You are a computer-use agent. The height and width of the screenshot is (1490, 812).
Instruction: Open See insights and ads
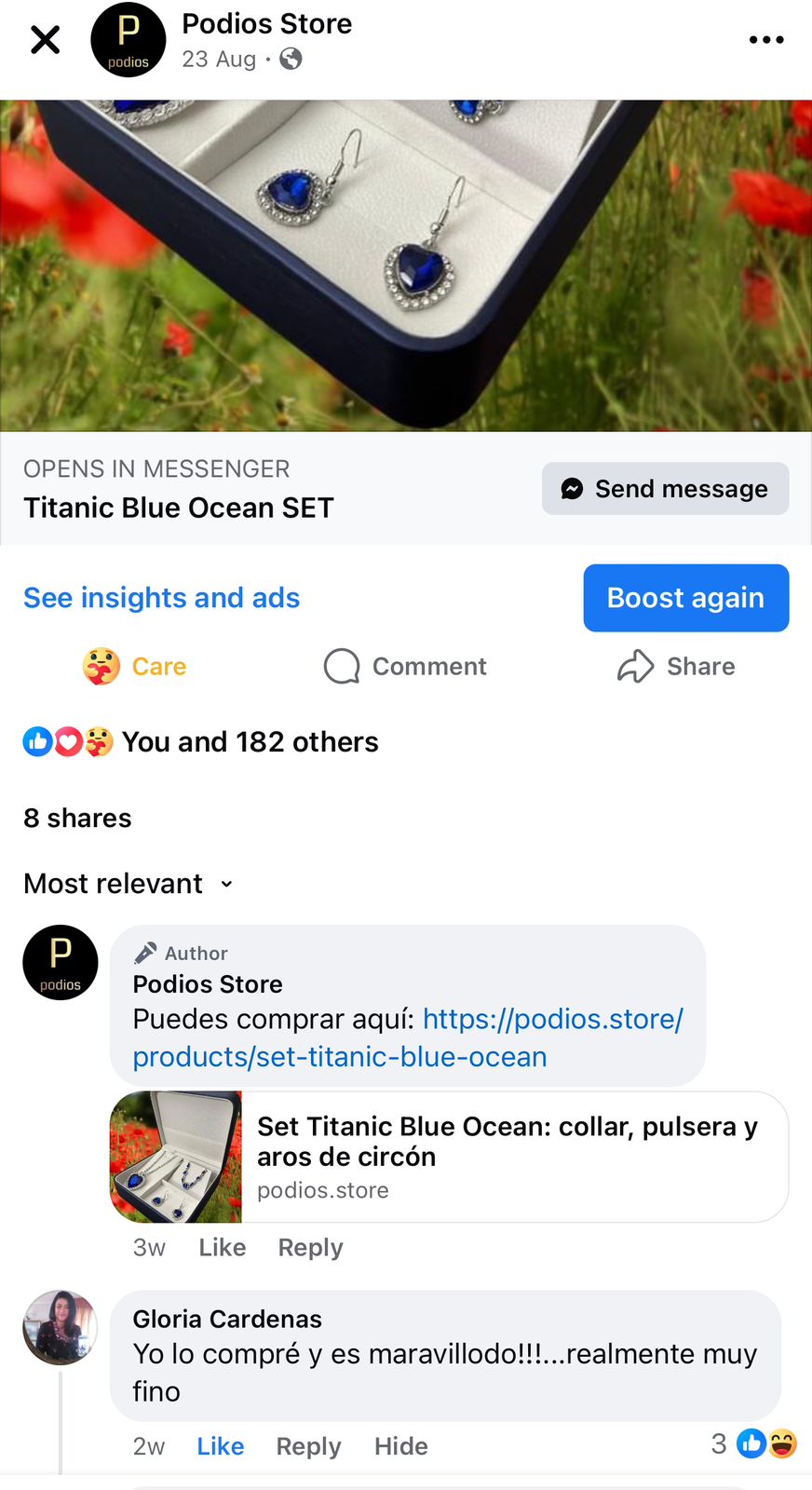161,598
